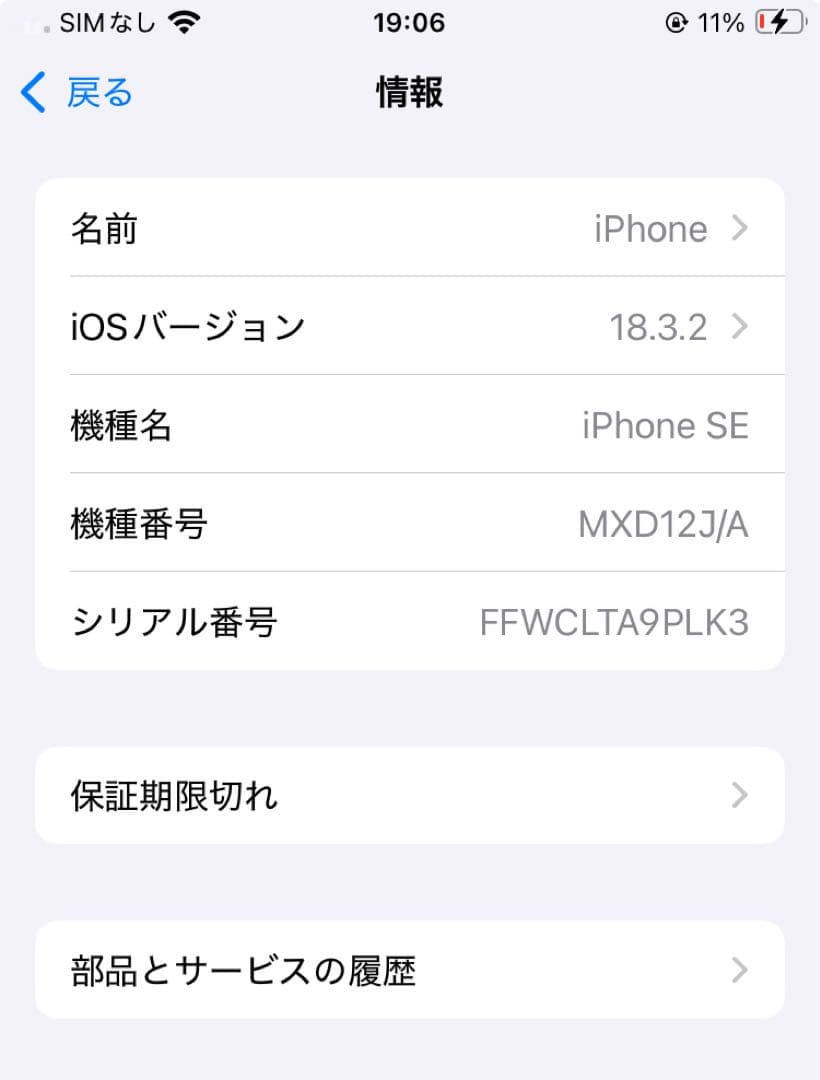
Task: Expand the 保証期限切れ warranty details
Action: 410,795
